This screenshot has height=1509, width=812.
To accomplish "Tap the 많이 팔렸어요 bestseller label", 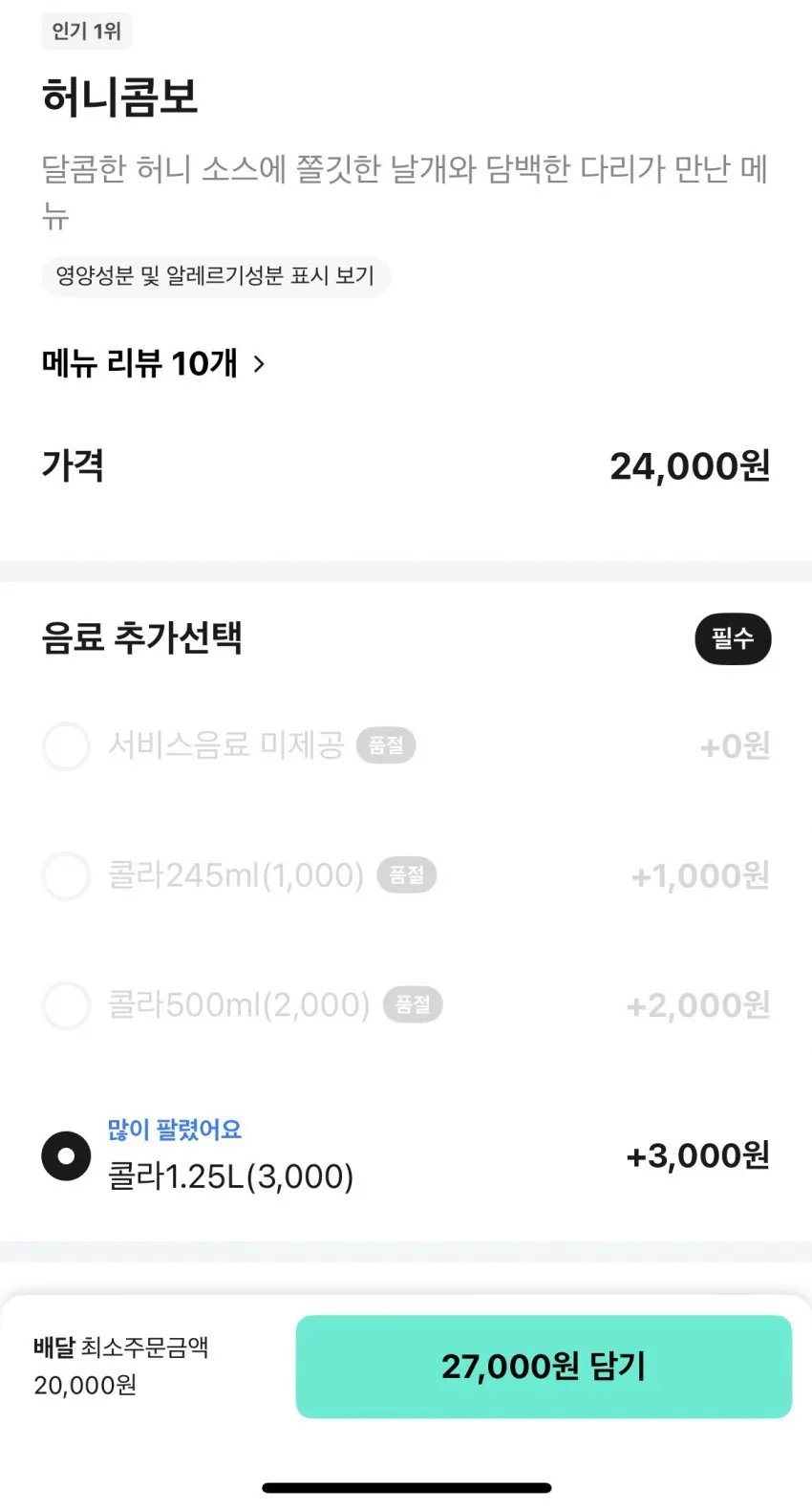I will [x=174, y=1131].
